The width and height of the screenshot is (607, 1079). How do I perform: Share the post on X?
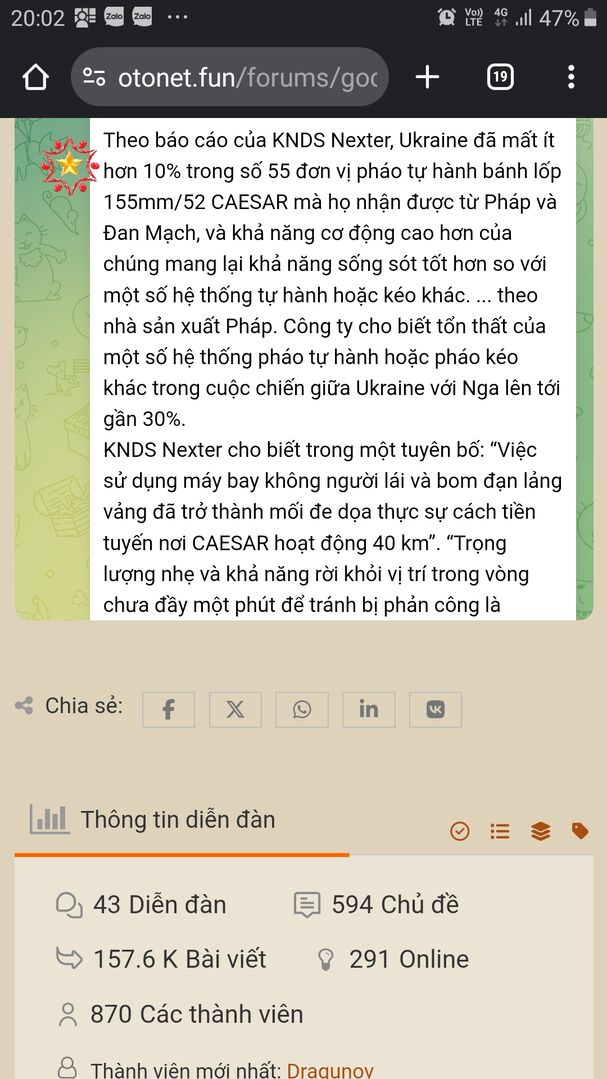pyautogui.click(x=235, y=709)
